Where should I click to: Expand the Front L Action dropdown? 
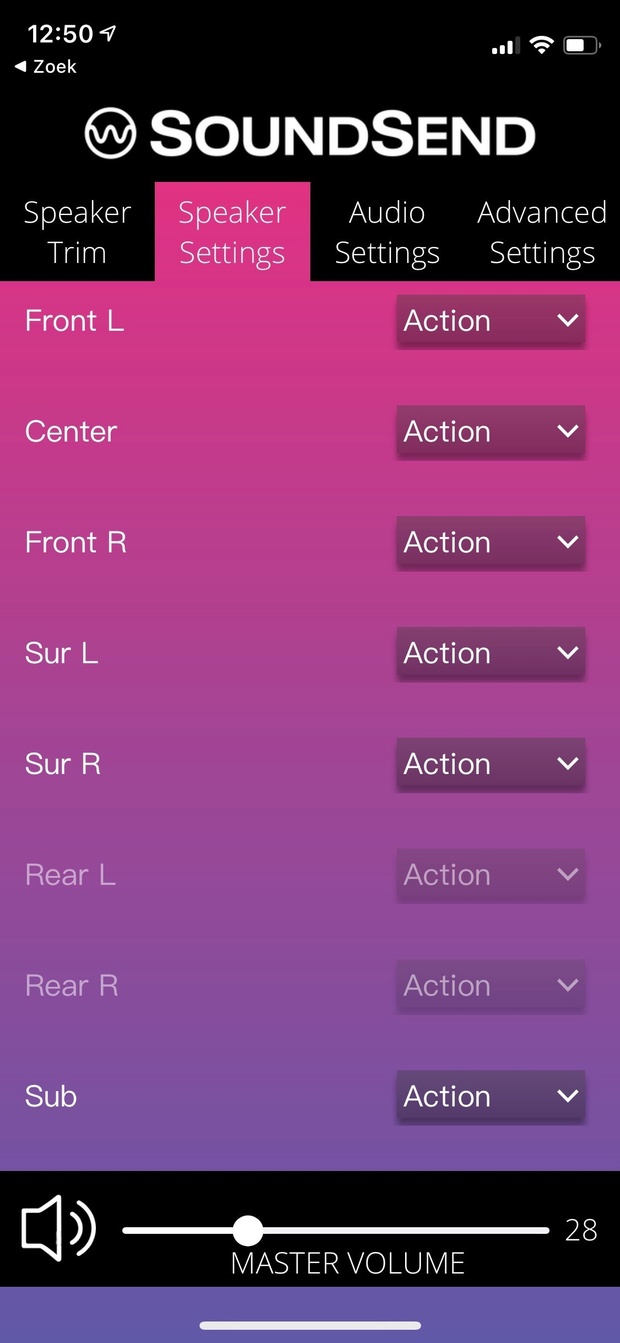[x=490, y=321]
